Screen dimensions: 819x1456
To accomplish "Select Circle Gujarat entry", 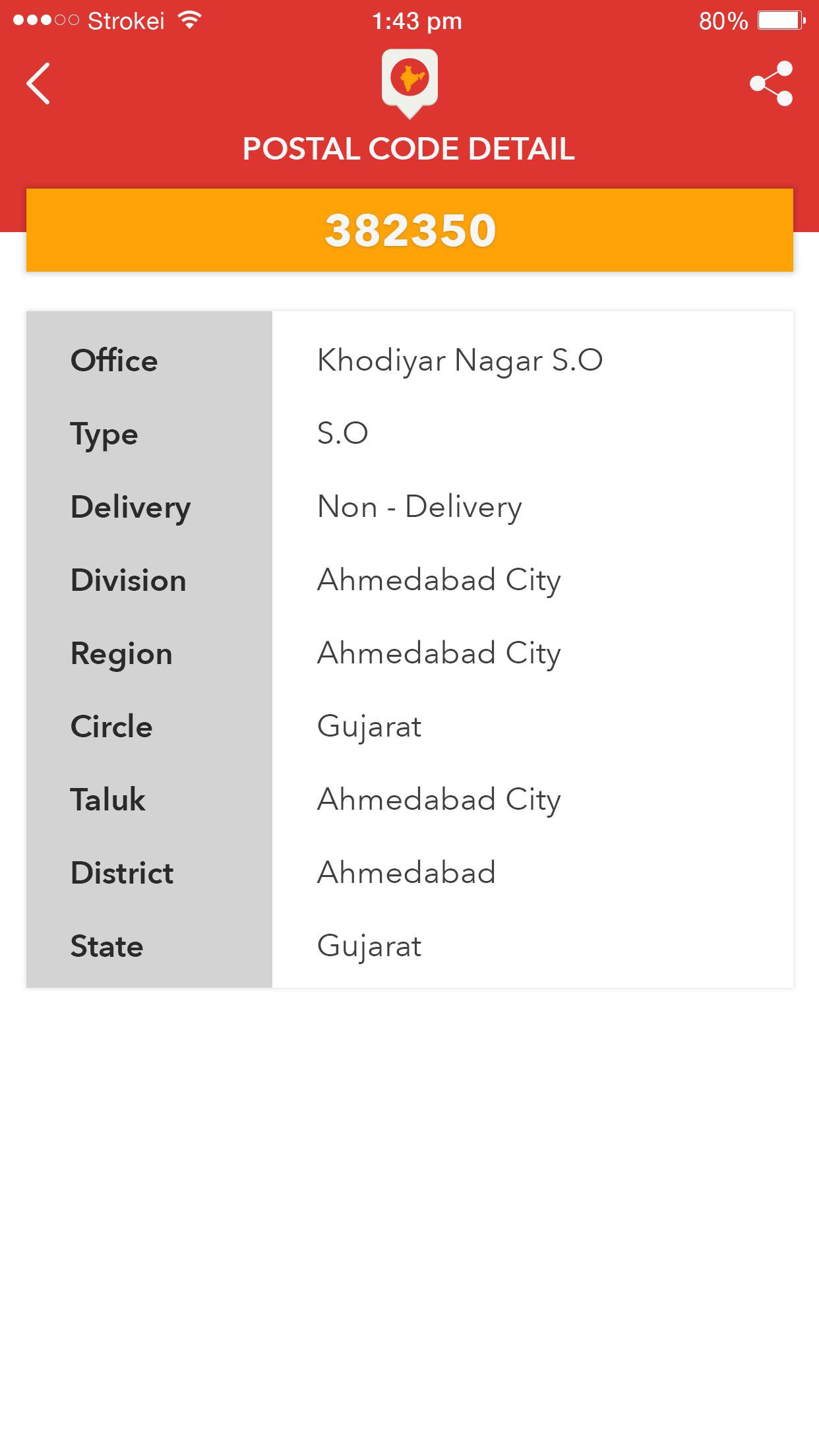I will click(x=369, y=727).
